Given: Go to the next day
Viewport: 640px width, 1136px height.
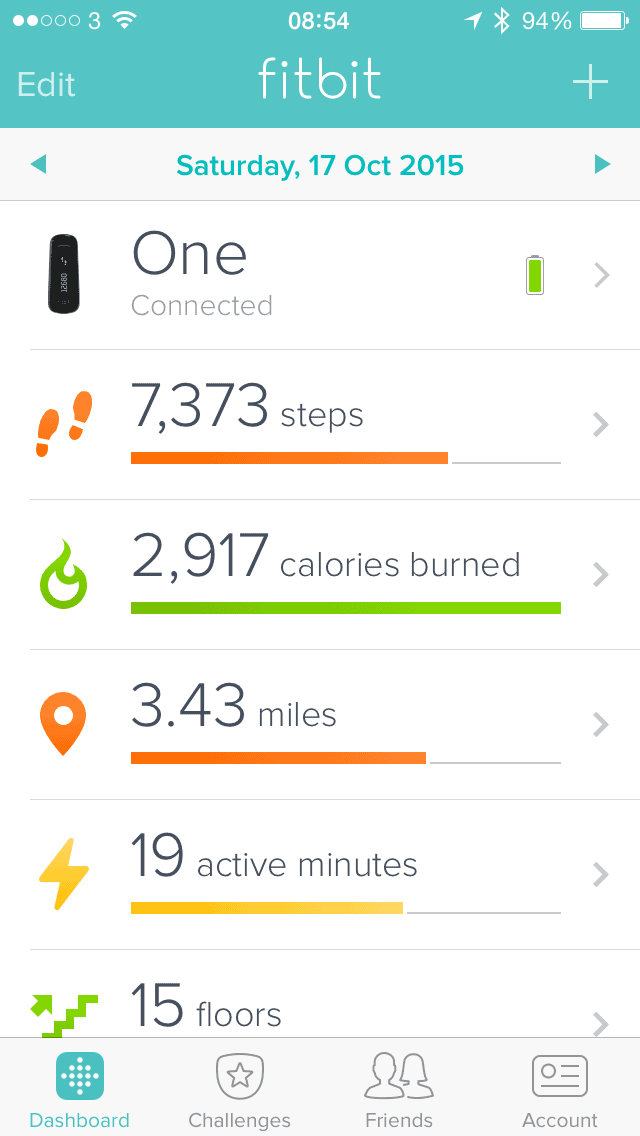Looking at the screenshot, I should coord(602,166).
